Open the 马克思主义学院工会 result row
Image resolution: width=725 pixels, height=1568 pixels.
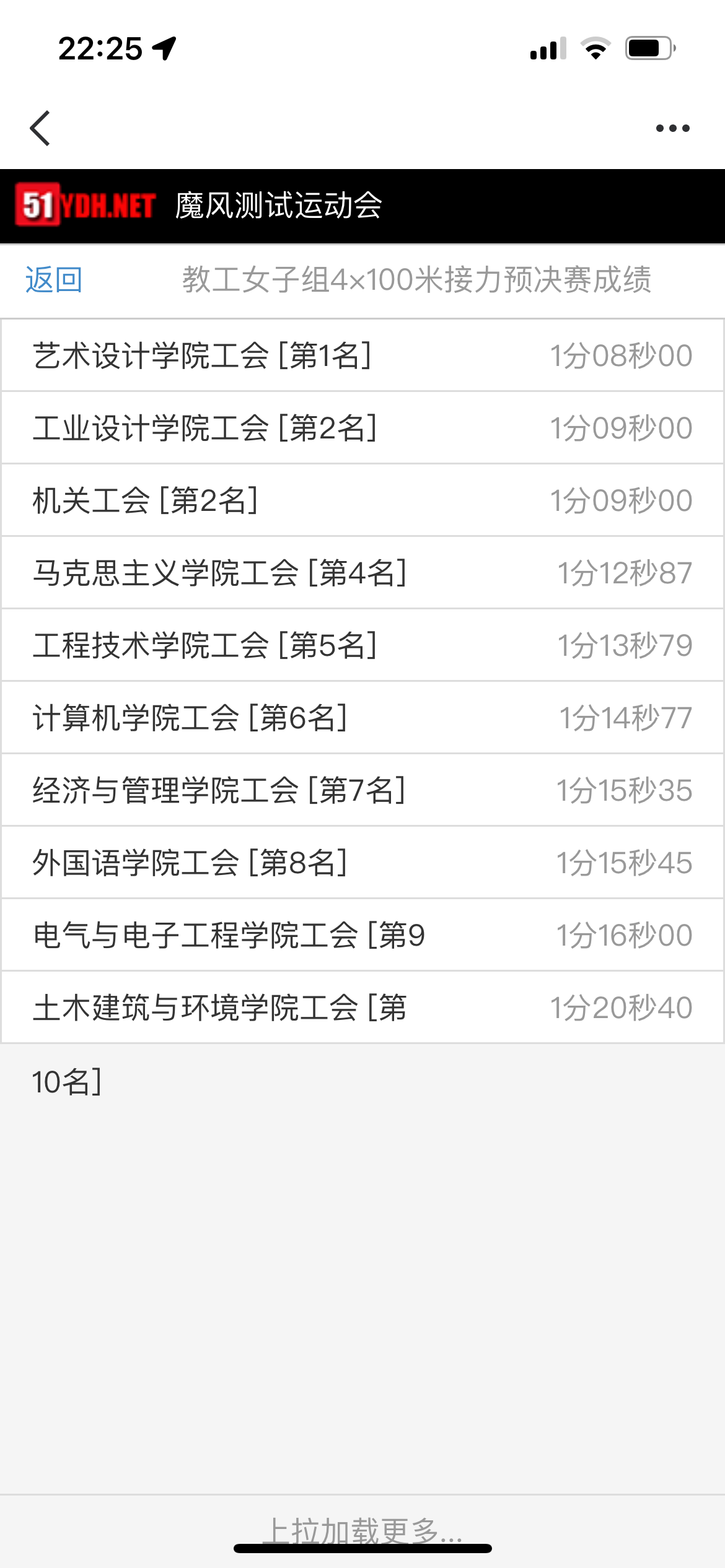coord(362,573)
